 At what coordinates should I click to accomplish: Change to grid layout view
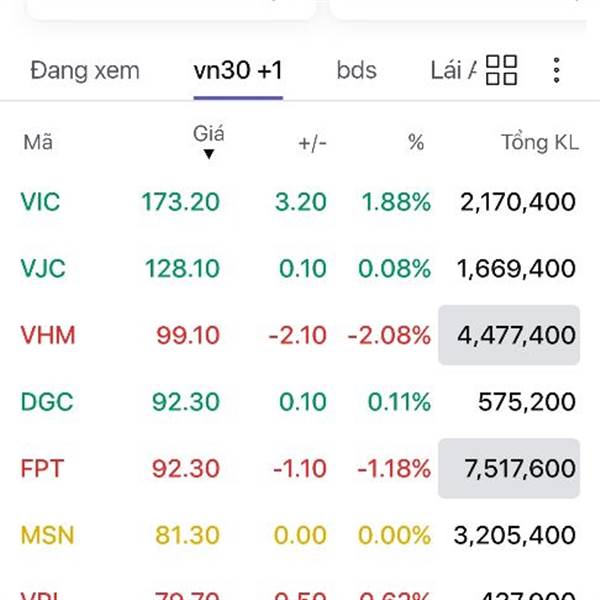(501, 70)
